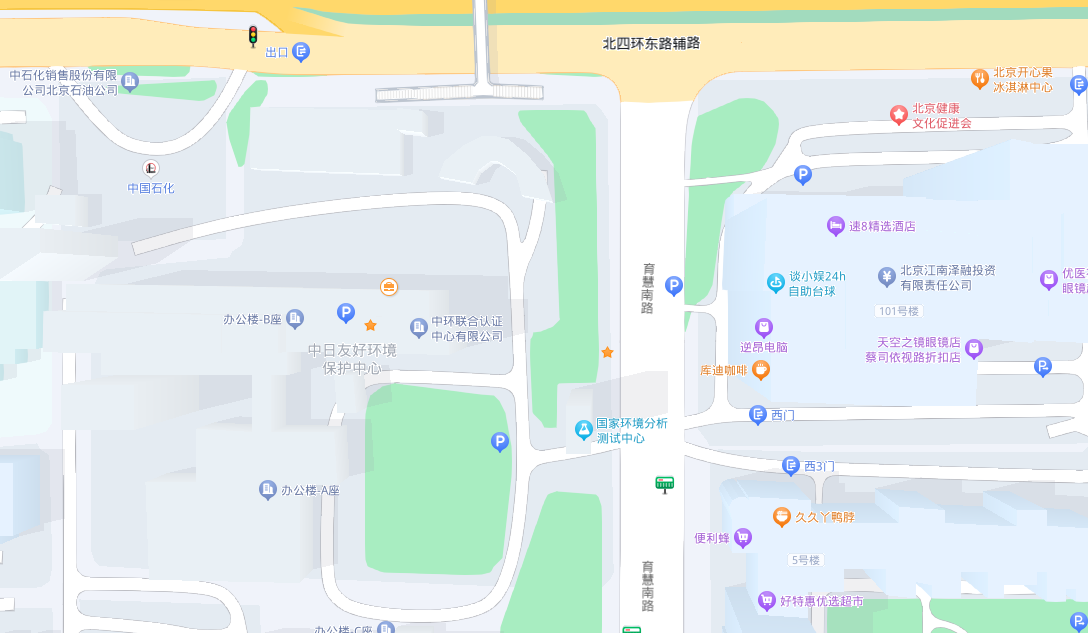
Task: Open the 中国石化 gas station marker
Action: click(151, 168)
